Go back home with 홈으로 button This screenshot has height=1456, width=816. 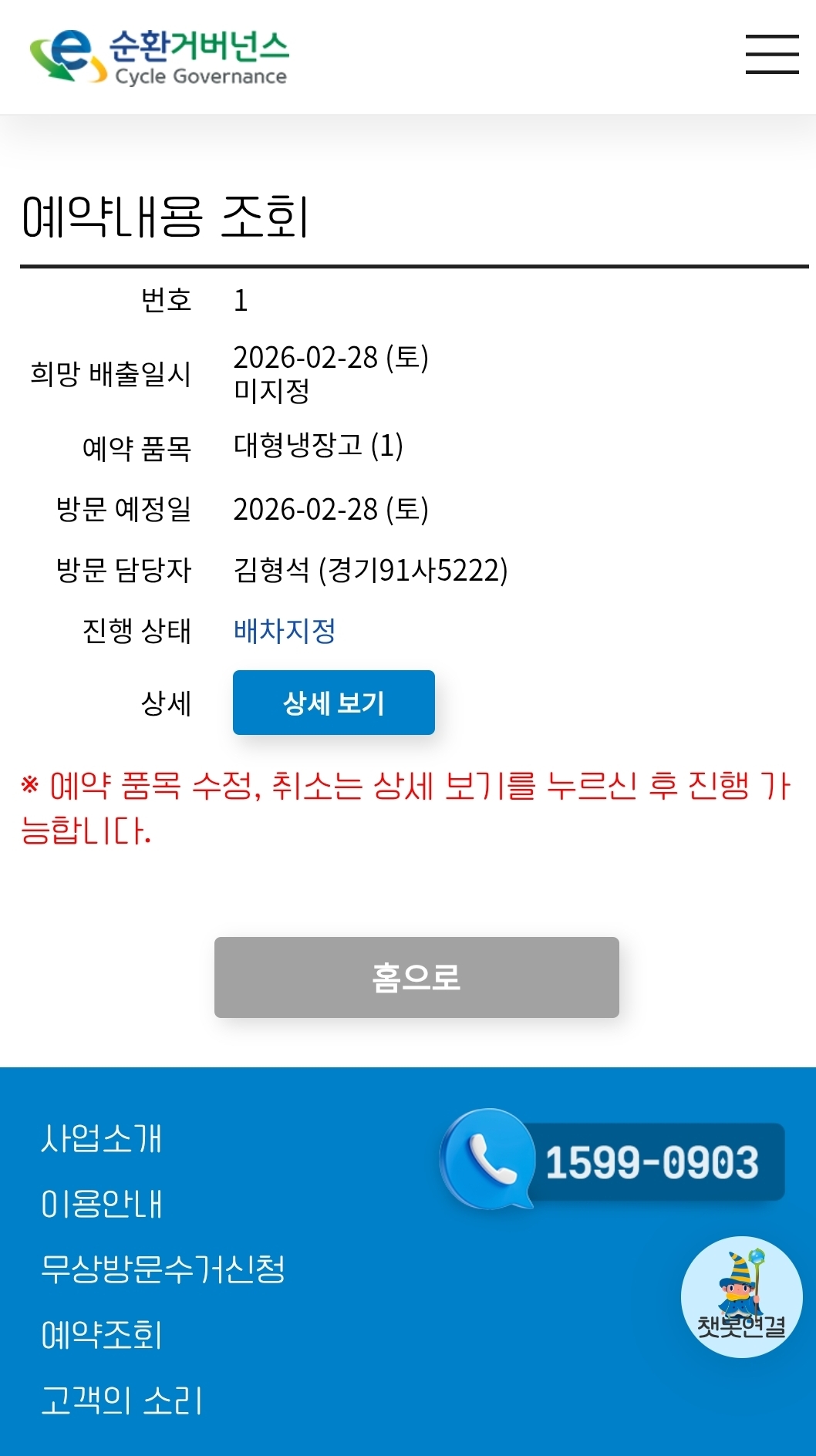click(x=416, y=977)
